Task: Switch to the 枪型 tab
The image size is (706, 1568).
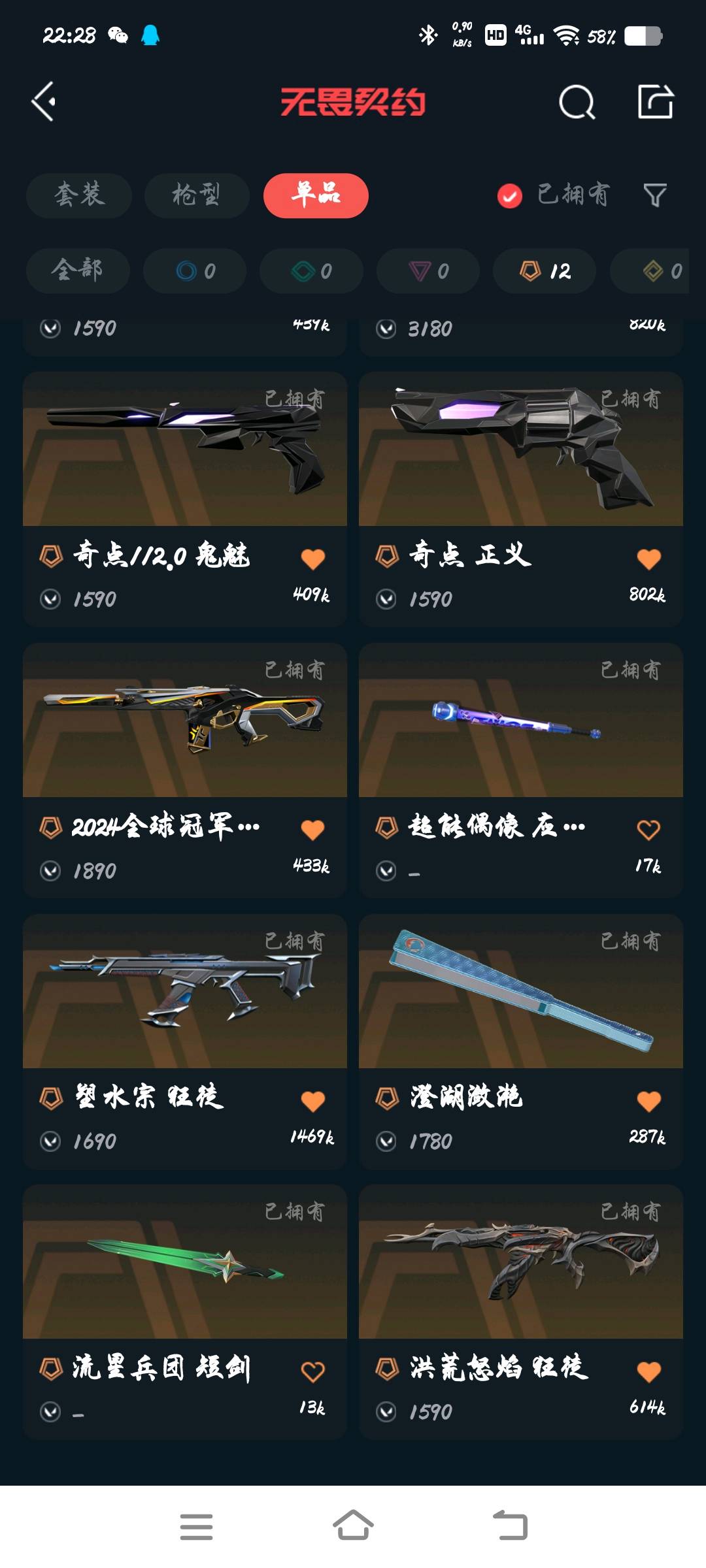Action: point(197,195)
